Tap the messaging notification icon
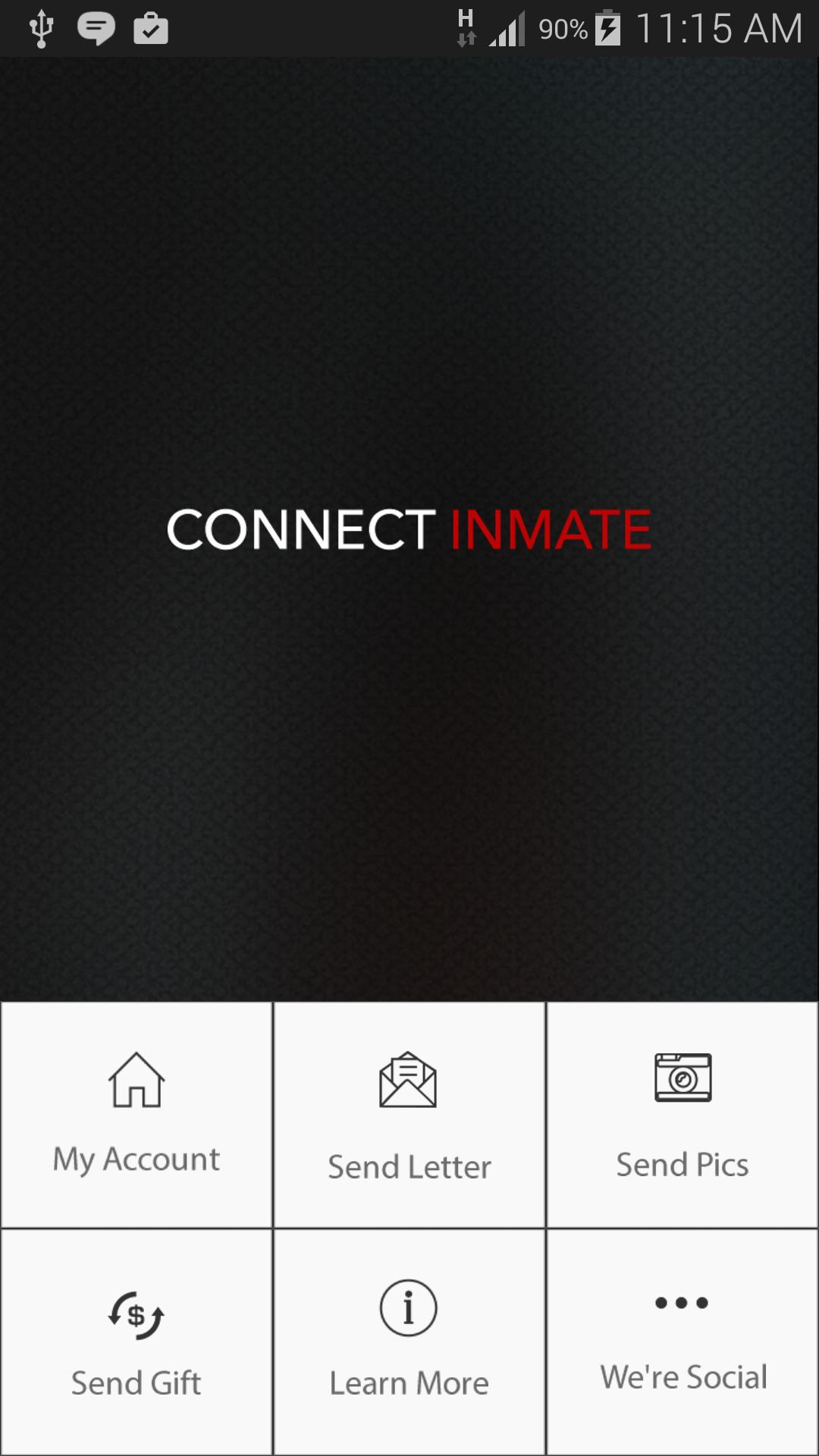Image resolution: width=819 pixels, height=1456 pixels. [x=96, y=28]
